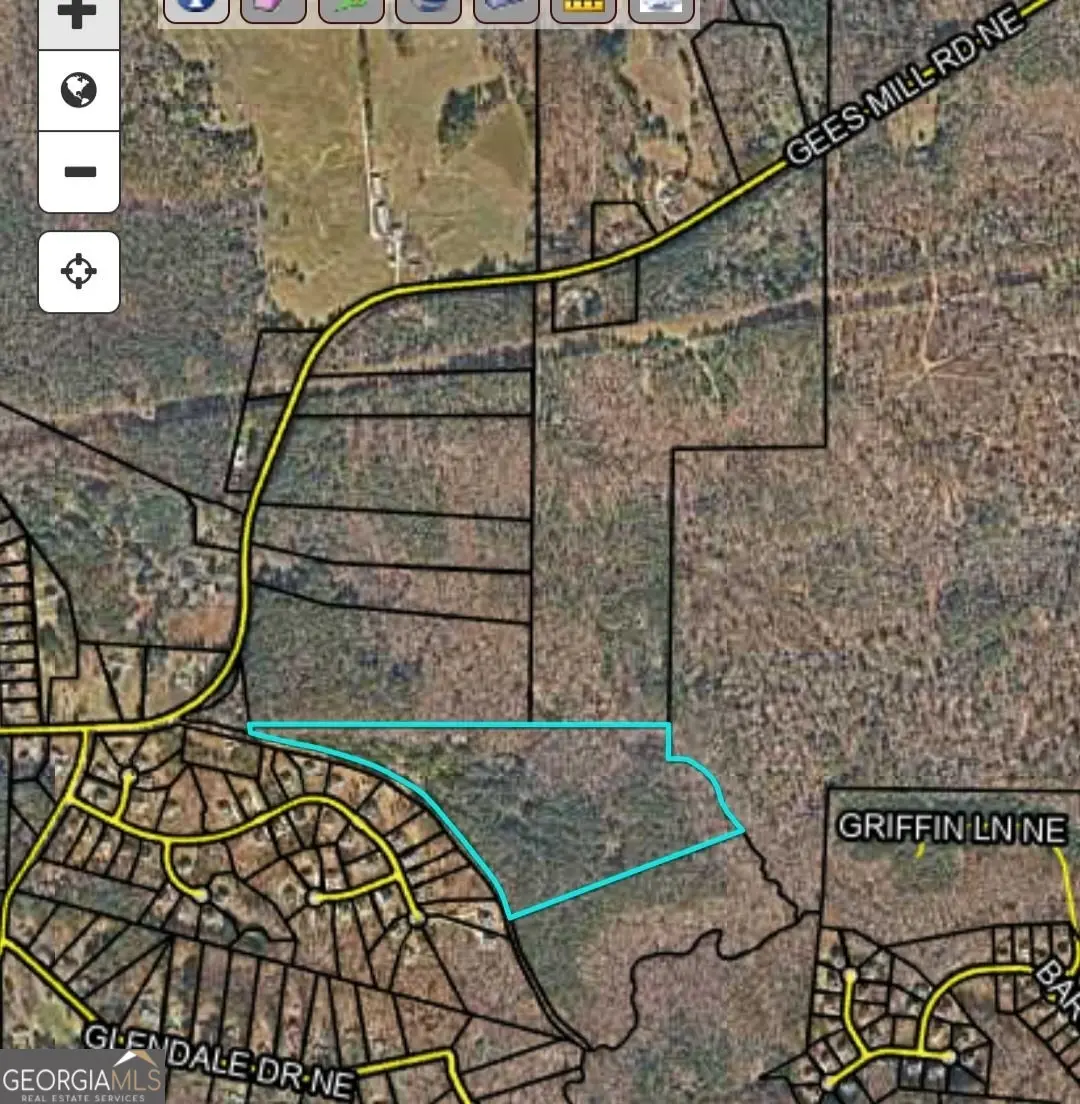Click the purple toolbar tool icon
The width and height of the screenshot is (1080, 1104).
pos(505,8)
